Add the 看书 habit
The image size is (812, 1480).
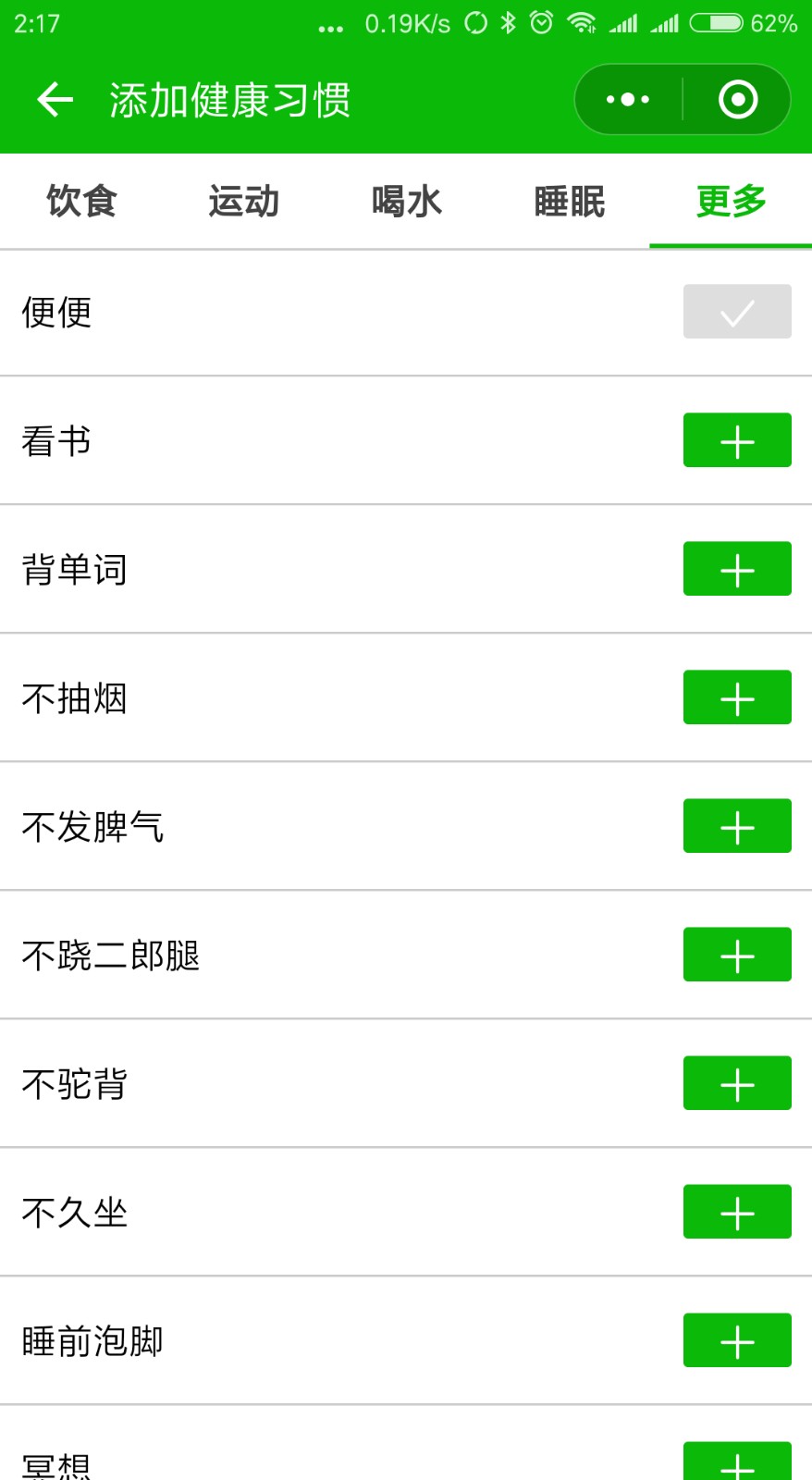pyautogui.click(x=737, y=440)
